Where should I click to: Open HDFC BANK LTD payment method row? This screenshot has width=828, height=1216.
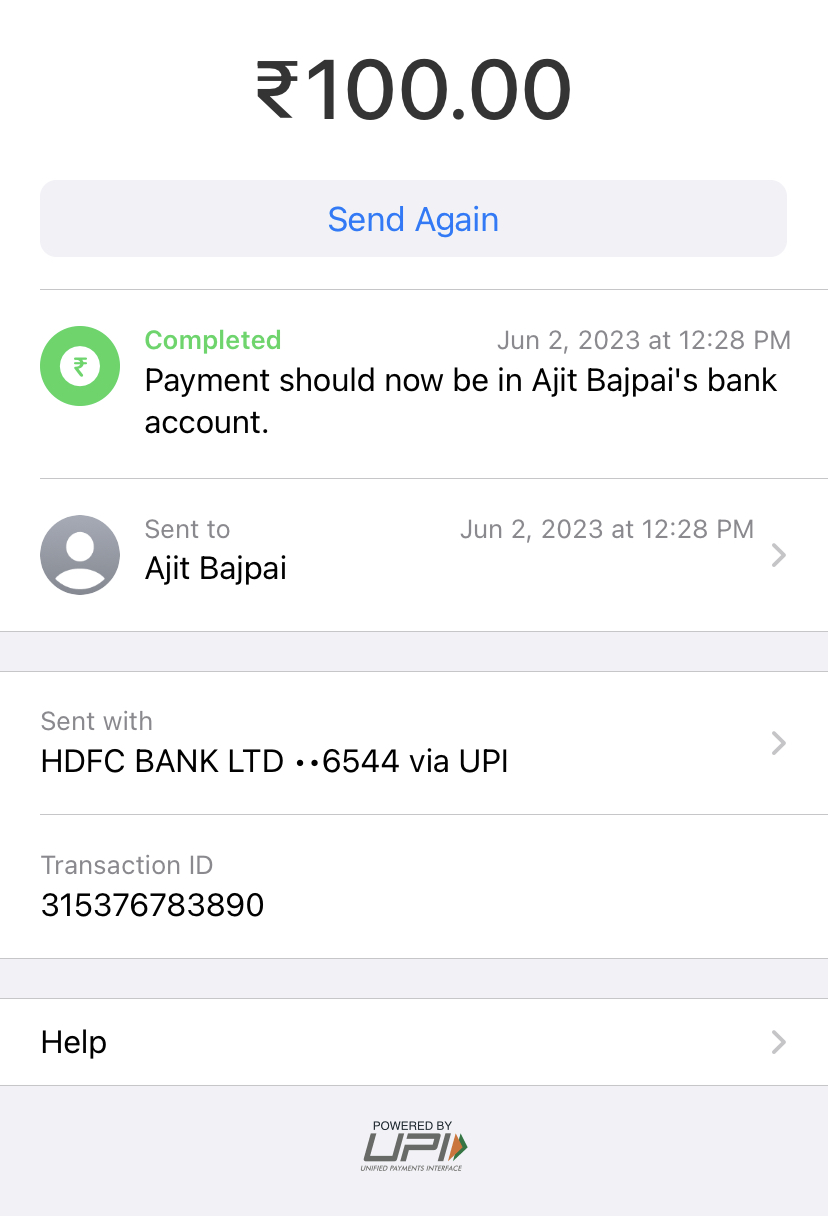413,743
